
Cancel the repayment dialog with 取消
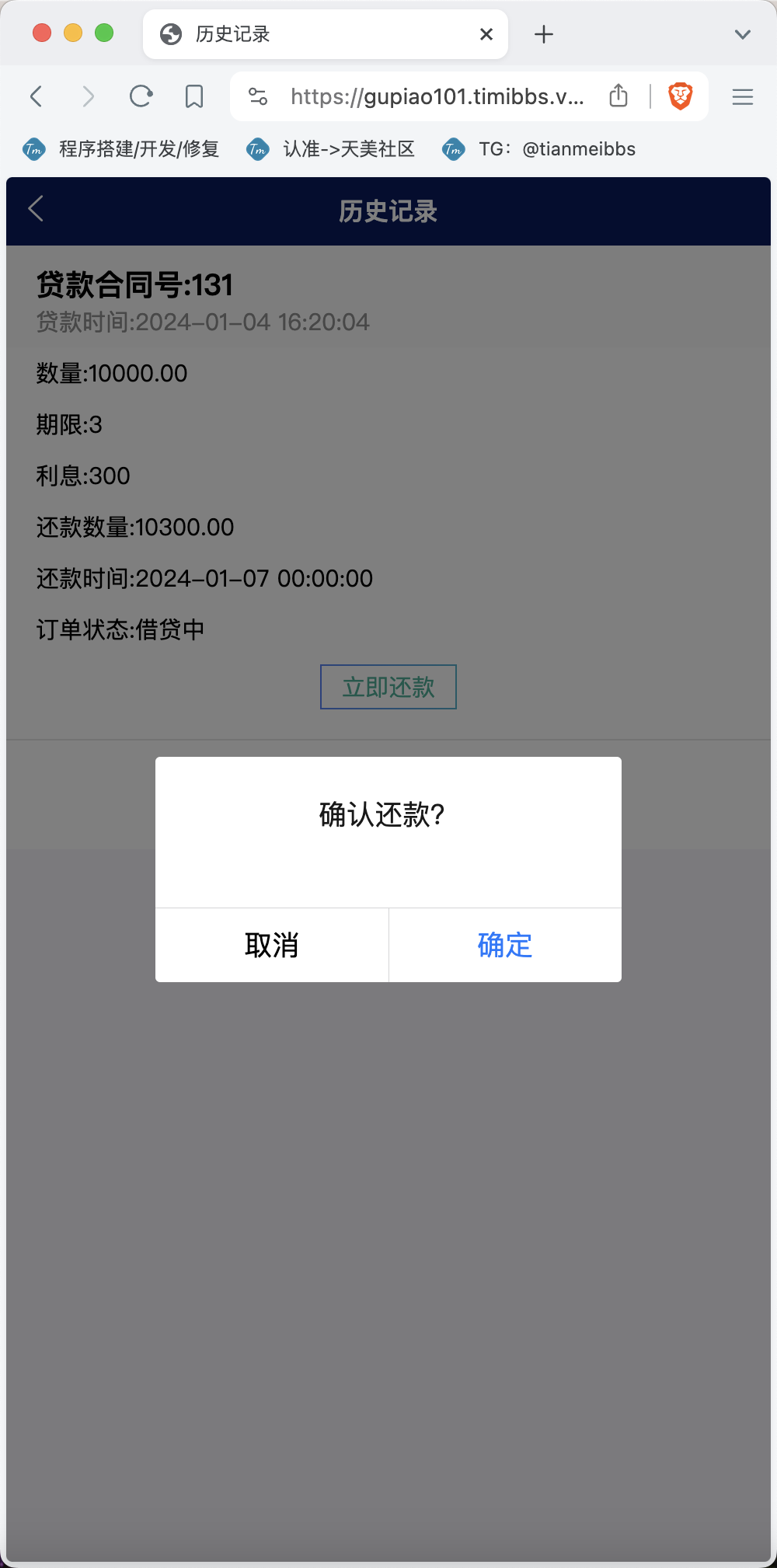click(272, 945)
